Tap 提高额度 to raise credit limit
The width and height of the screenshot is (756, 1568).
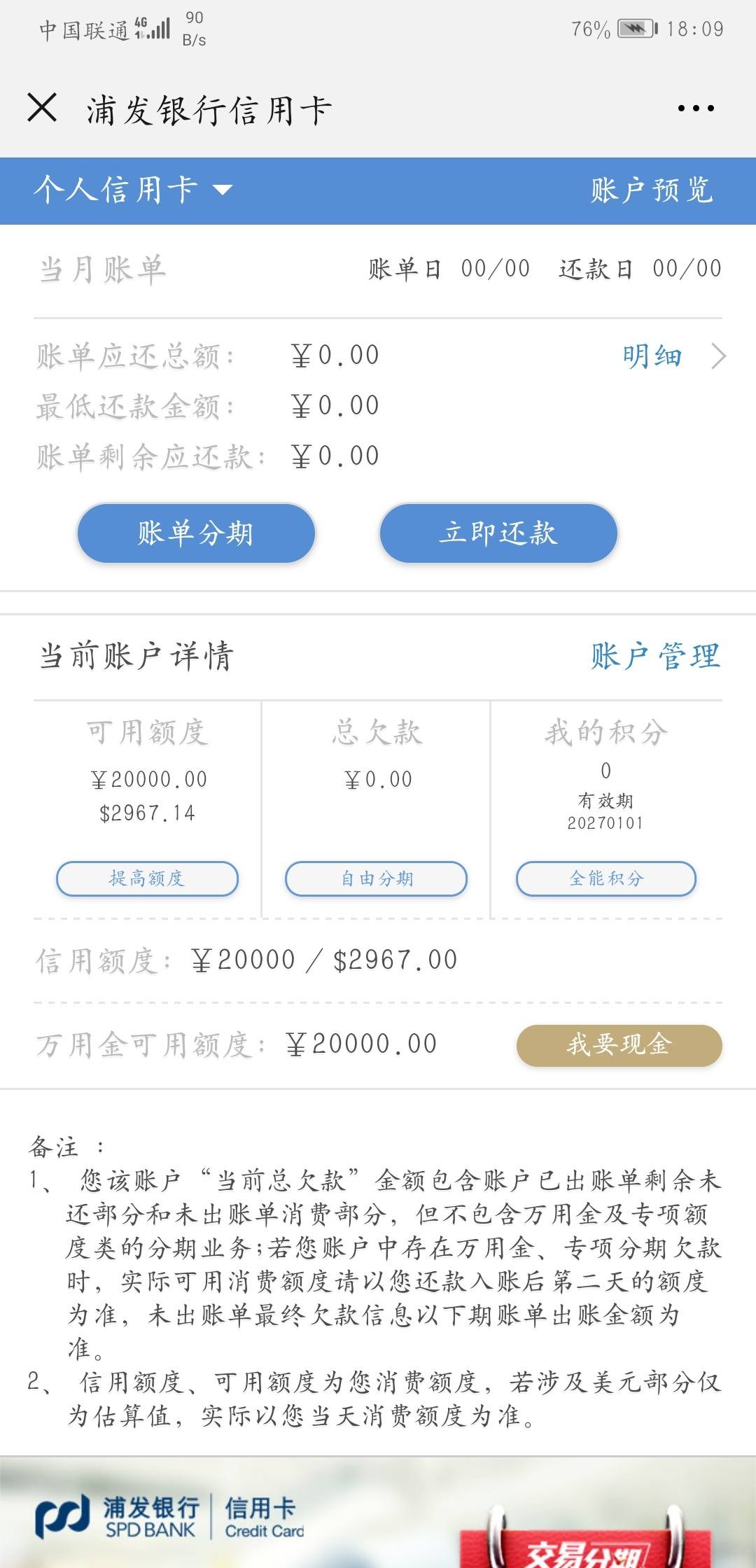146,878
